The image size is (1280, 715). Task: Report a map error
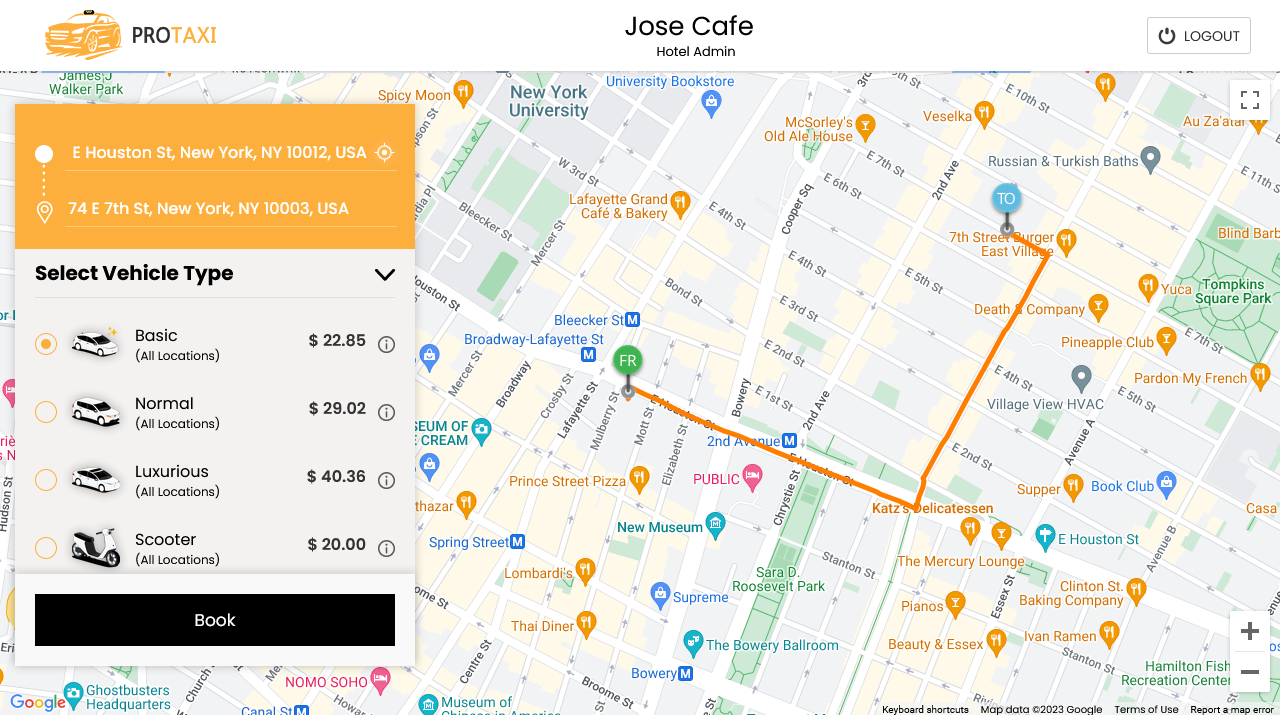[1231, 709]
